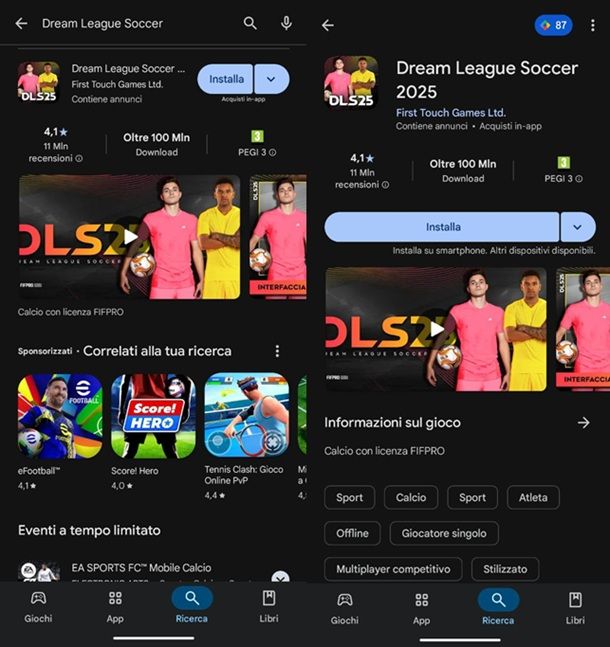View Tennis Clash: Gioco Online PvP
Viewport: 610px width, 647px height.
click(246, 416)
